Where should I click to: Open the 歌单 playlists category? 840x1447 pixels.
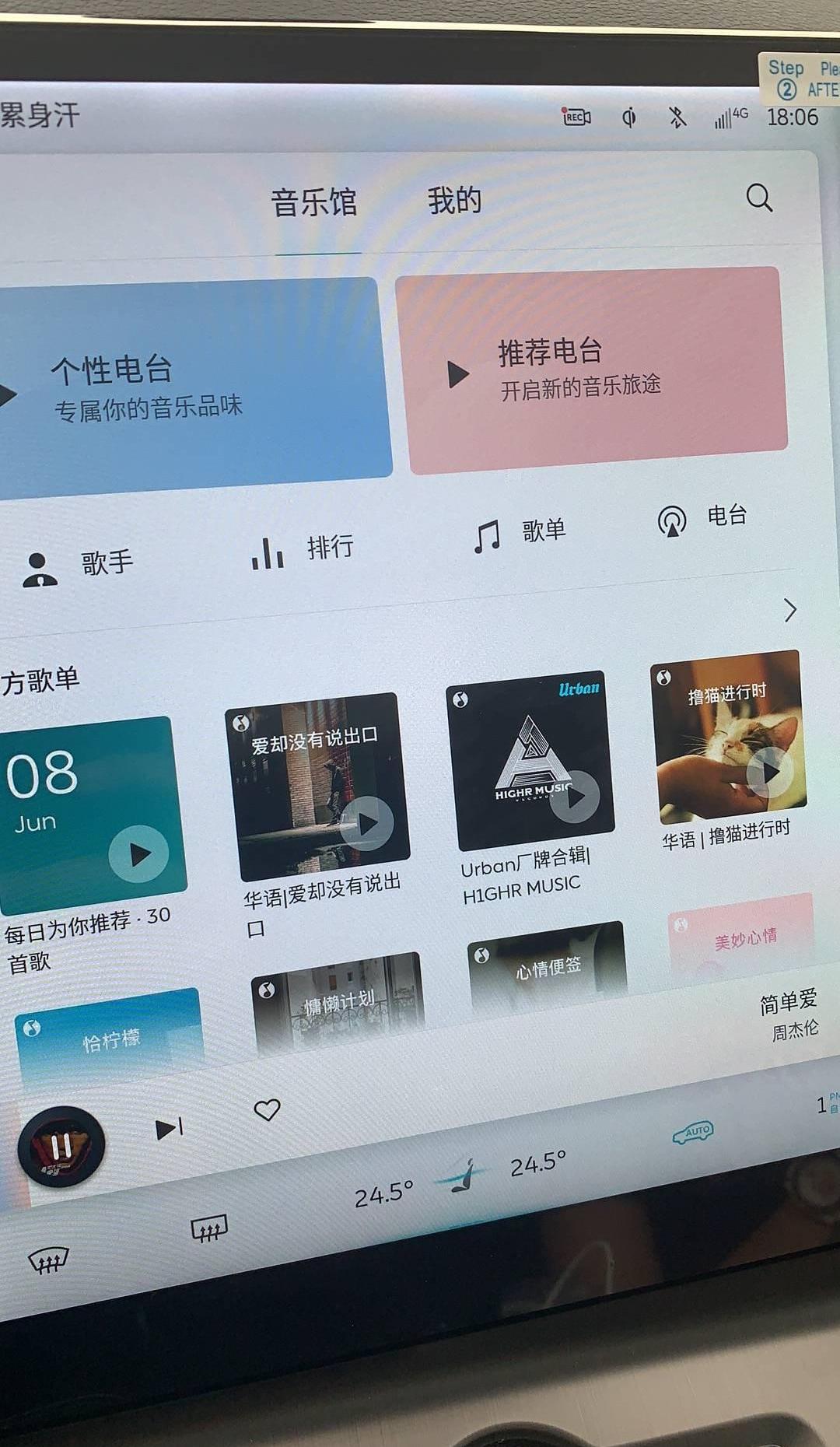(x=521, y=534)
